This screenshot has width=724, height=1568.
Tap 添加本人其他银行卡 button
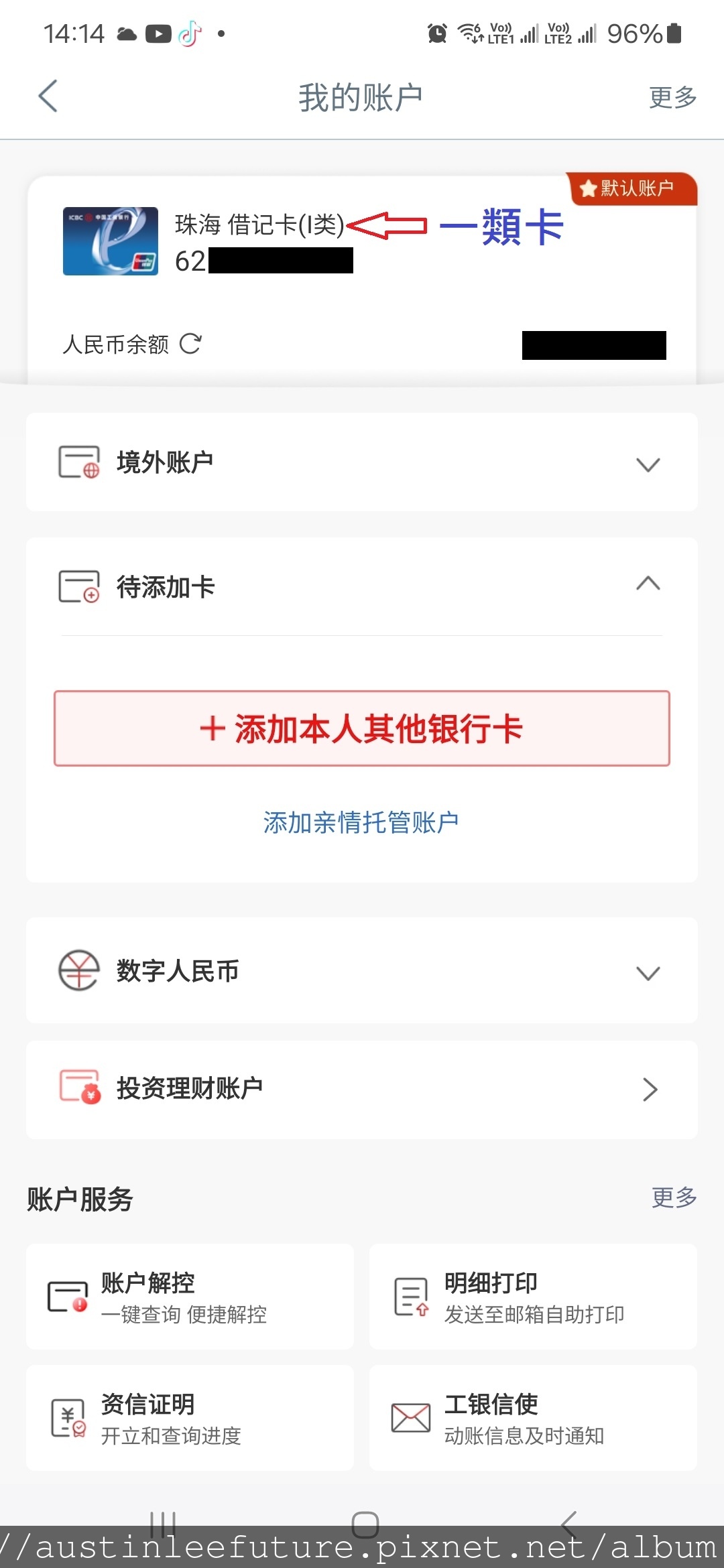click(x=362, y=728)
